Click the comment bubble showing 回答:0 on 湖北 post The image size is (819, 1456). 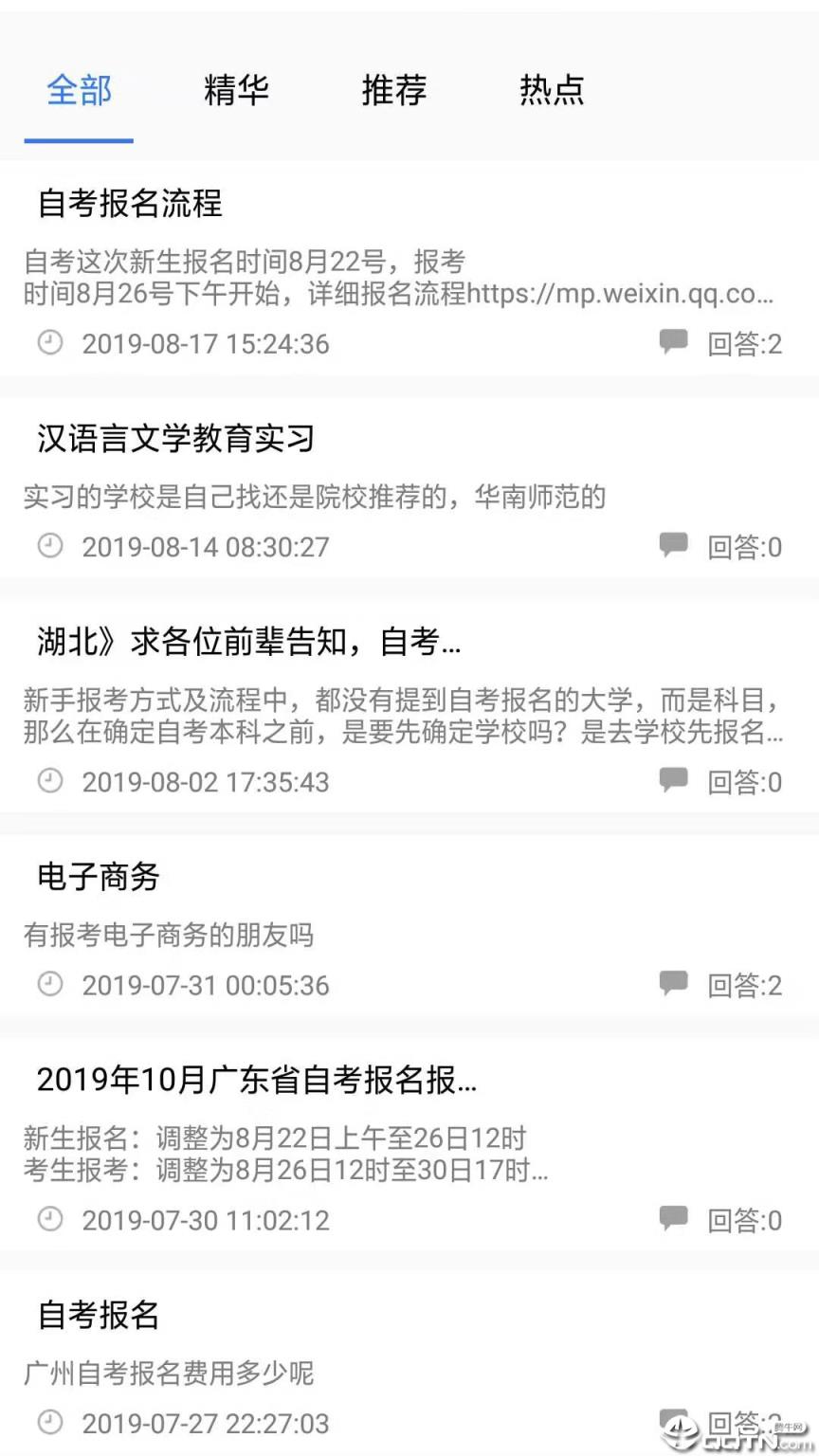point(673,780)
